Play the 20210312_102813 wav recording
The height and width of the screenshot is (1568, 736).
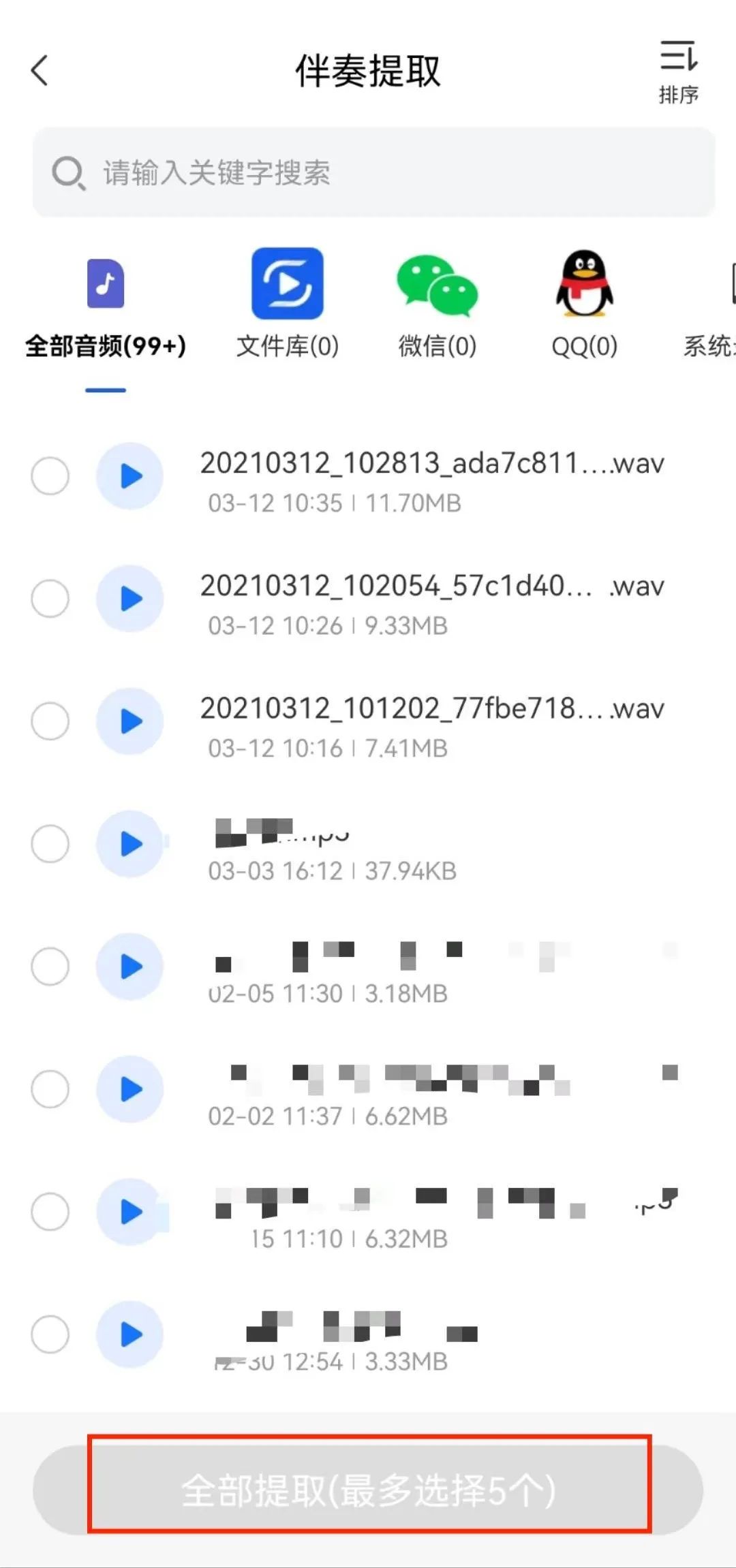131,476
